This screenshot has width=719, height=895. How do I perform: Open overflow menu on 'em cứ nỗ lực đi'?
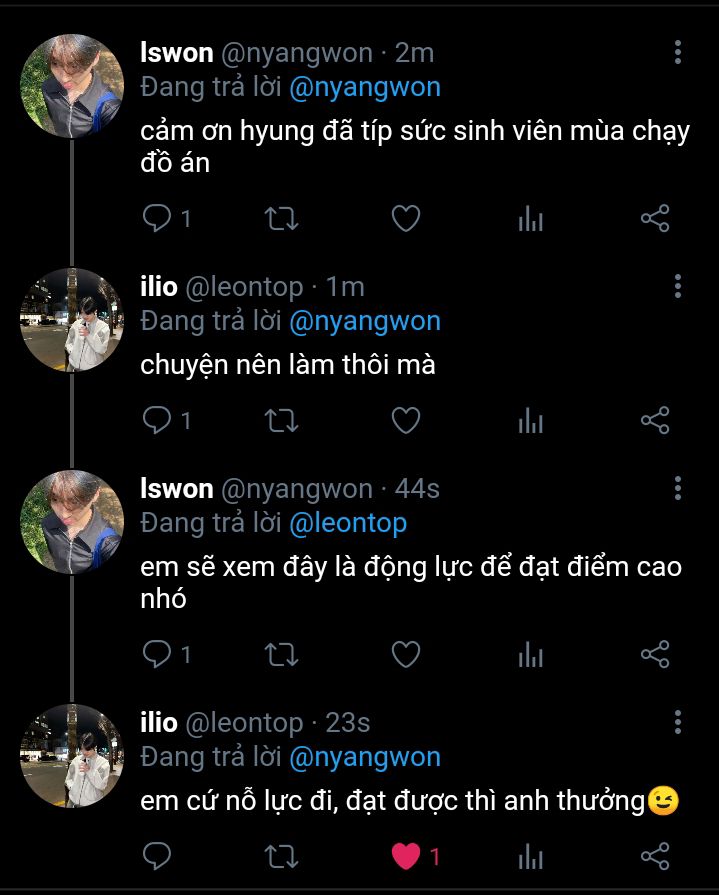pyautogui.click(x=678, y=723)
